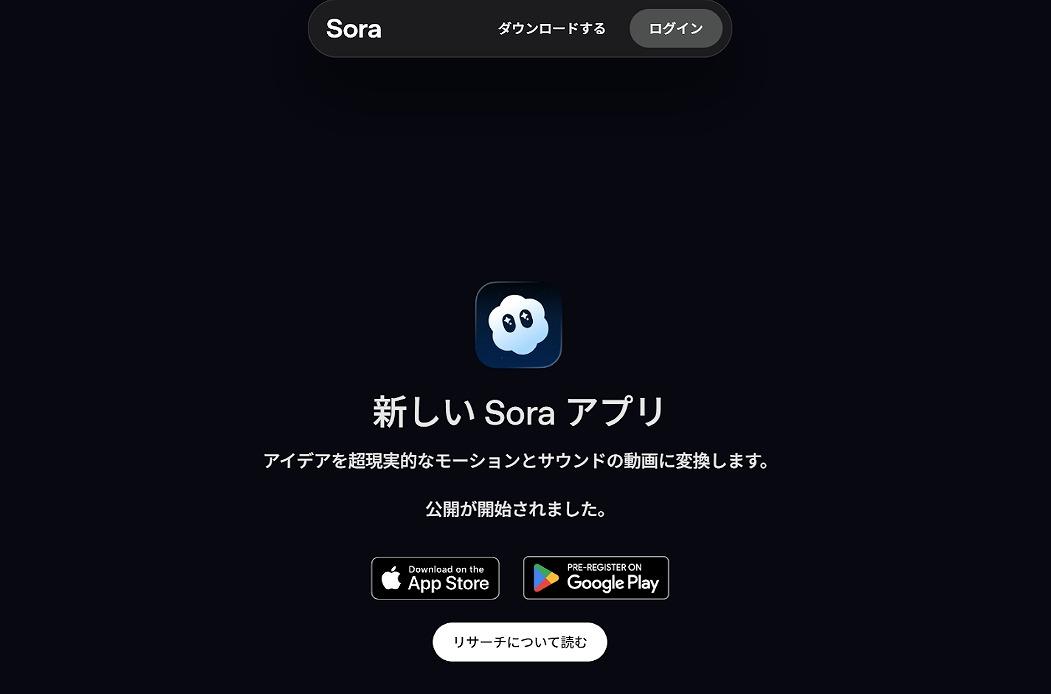Tap the ログイン login button
The image size is (1051, 694).
(676, 29)
